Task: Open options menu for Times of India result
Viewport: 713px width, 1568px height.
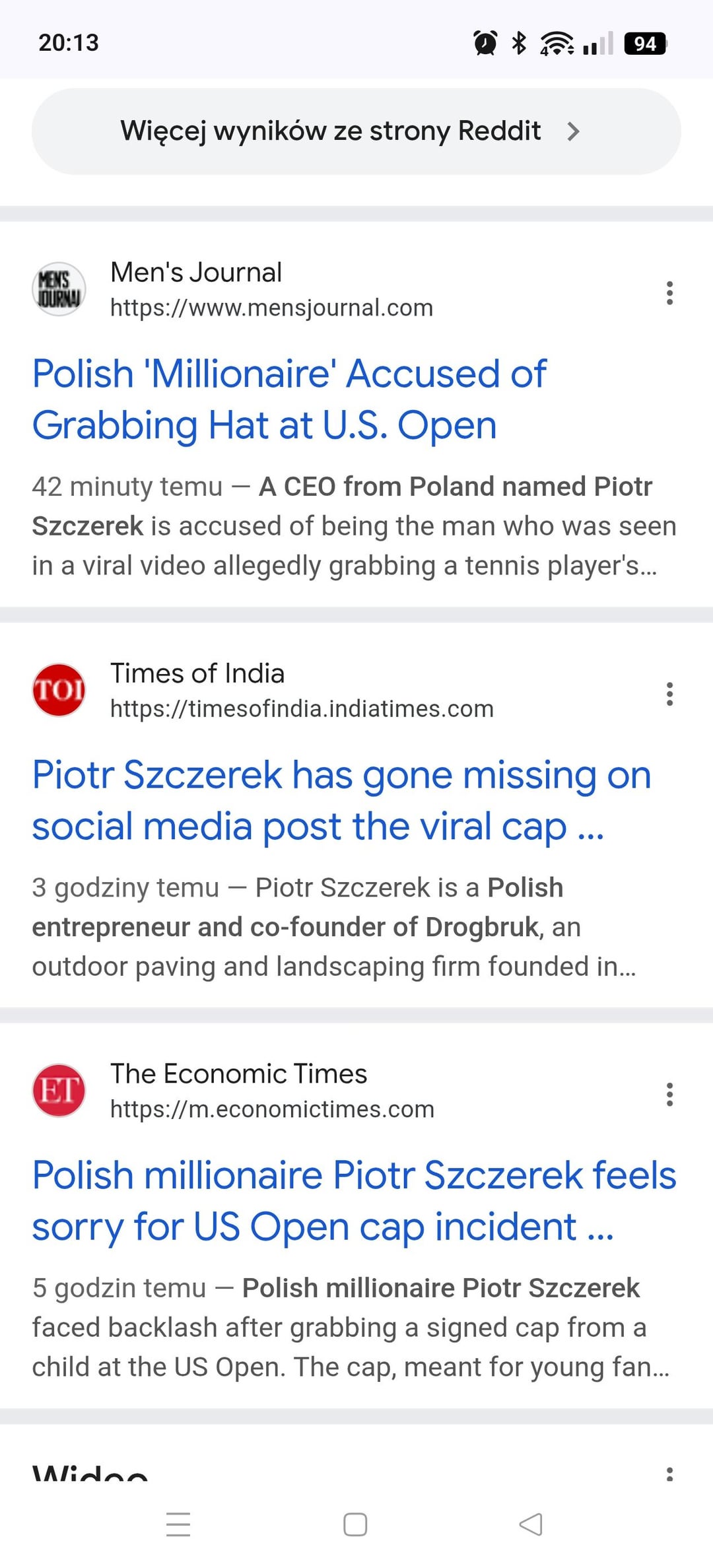Action: [669, 694]
